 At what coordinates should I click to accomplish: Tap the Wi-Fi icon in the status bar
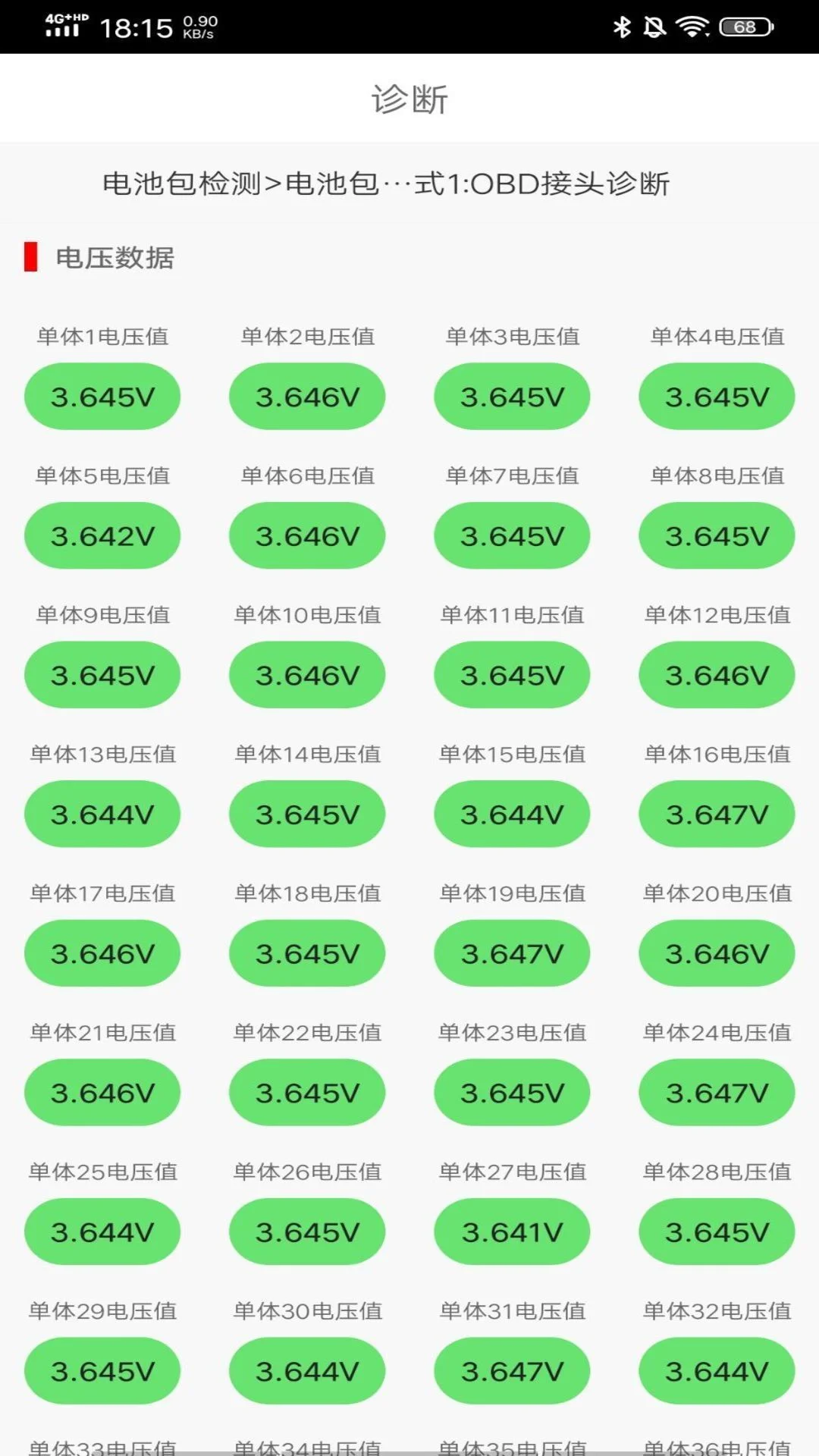pyautogui.click(x=692, y=24)
